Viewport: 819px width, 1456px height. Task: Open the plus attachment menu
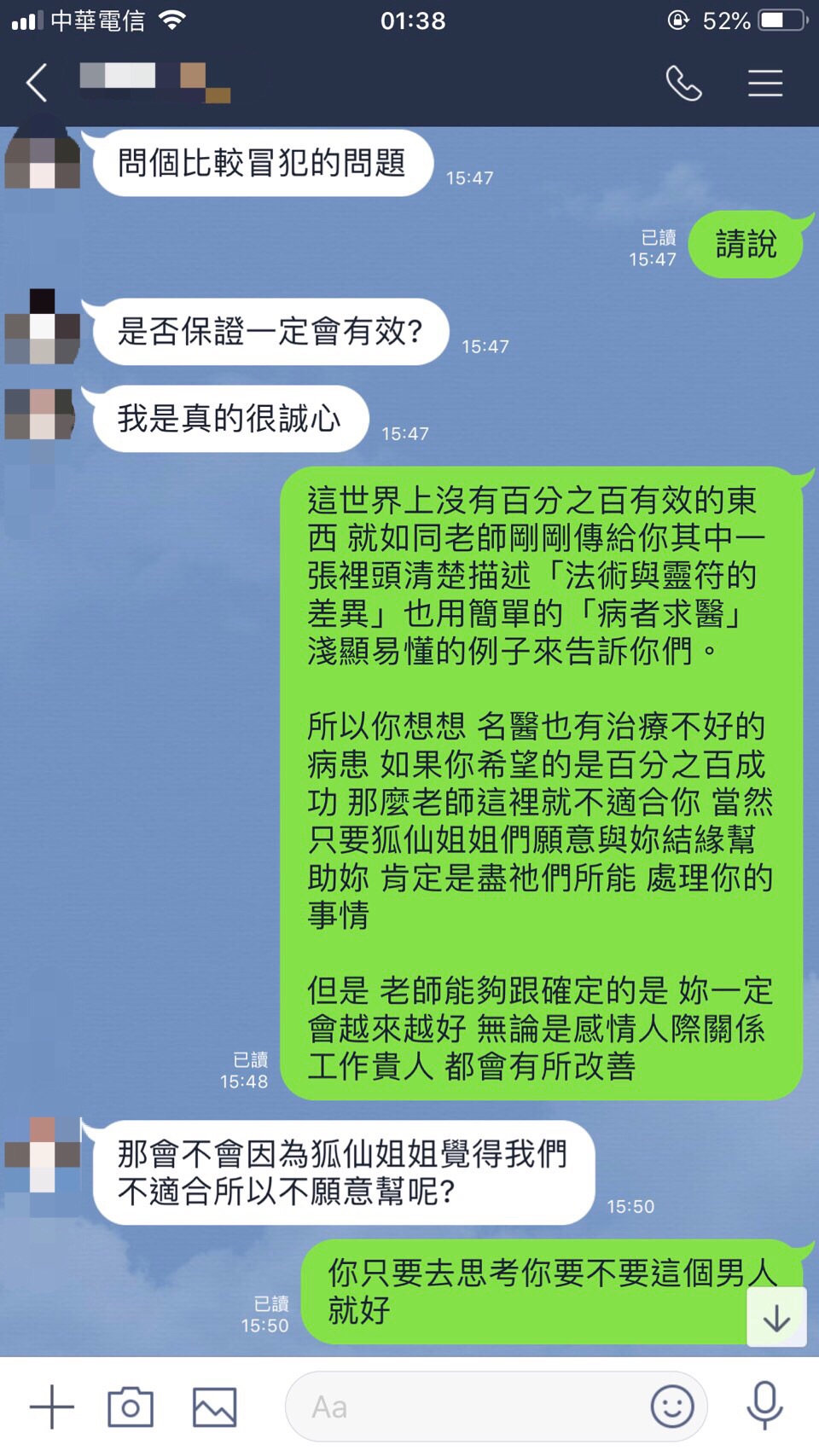coord(52,1407)
